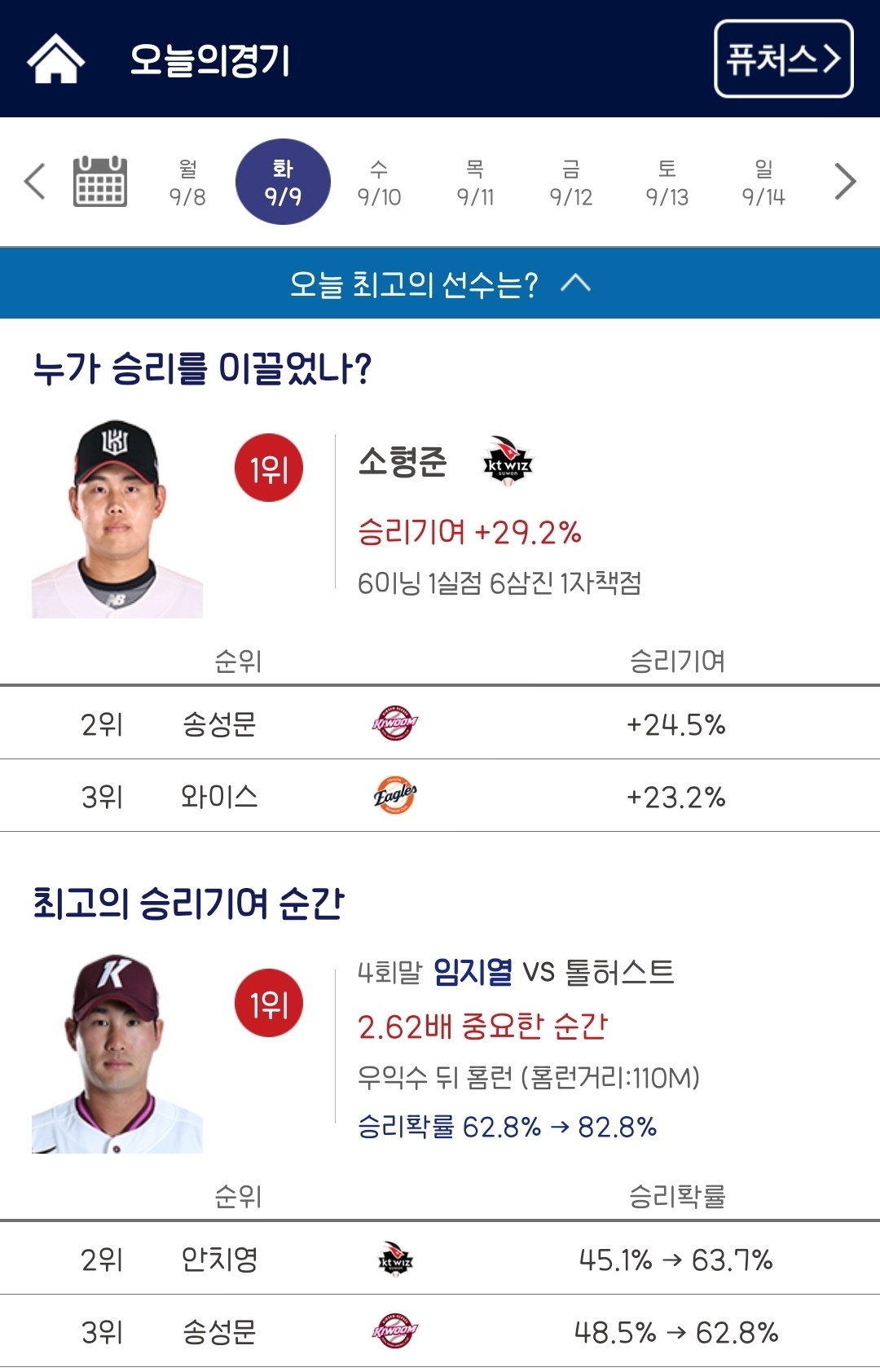Screen dimensions: 880x1372
Task: Go to the home icon
Action: (x=55, y=59)
